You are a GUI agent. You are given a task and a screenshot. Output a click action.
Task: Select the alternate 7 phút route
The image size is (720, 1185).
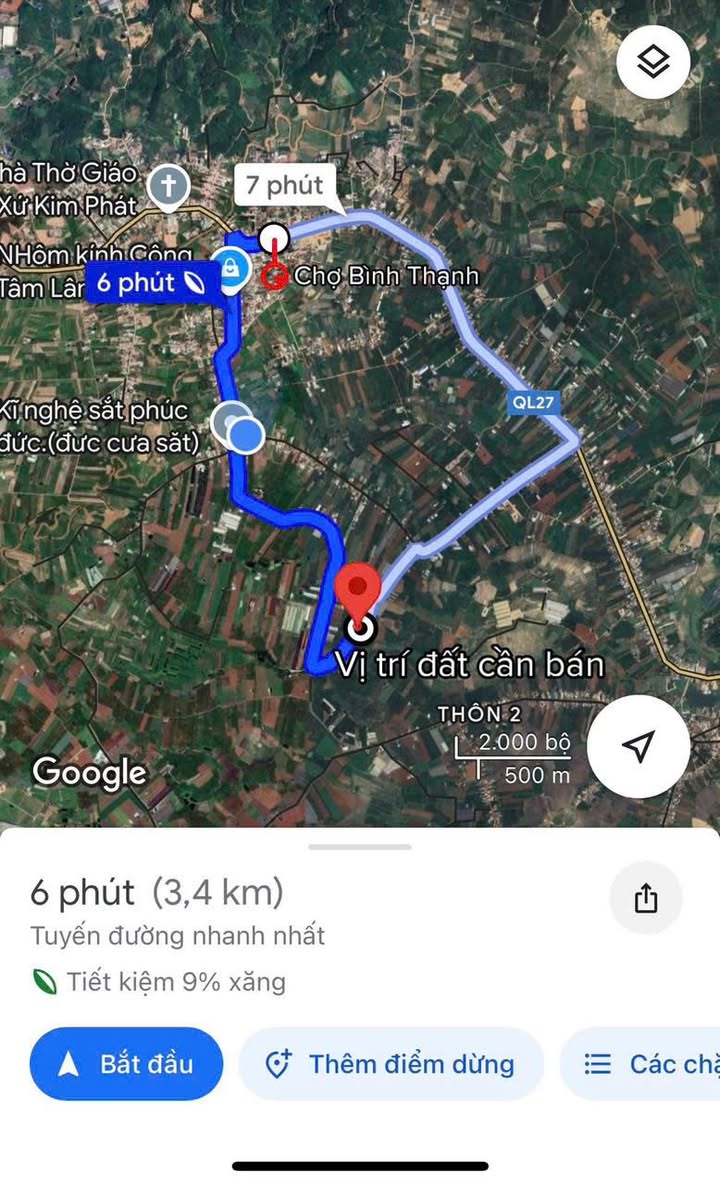coord(285,185)
